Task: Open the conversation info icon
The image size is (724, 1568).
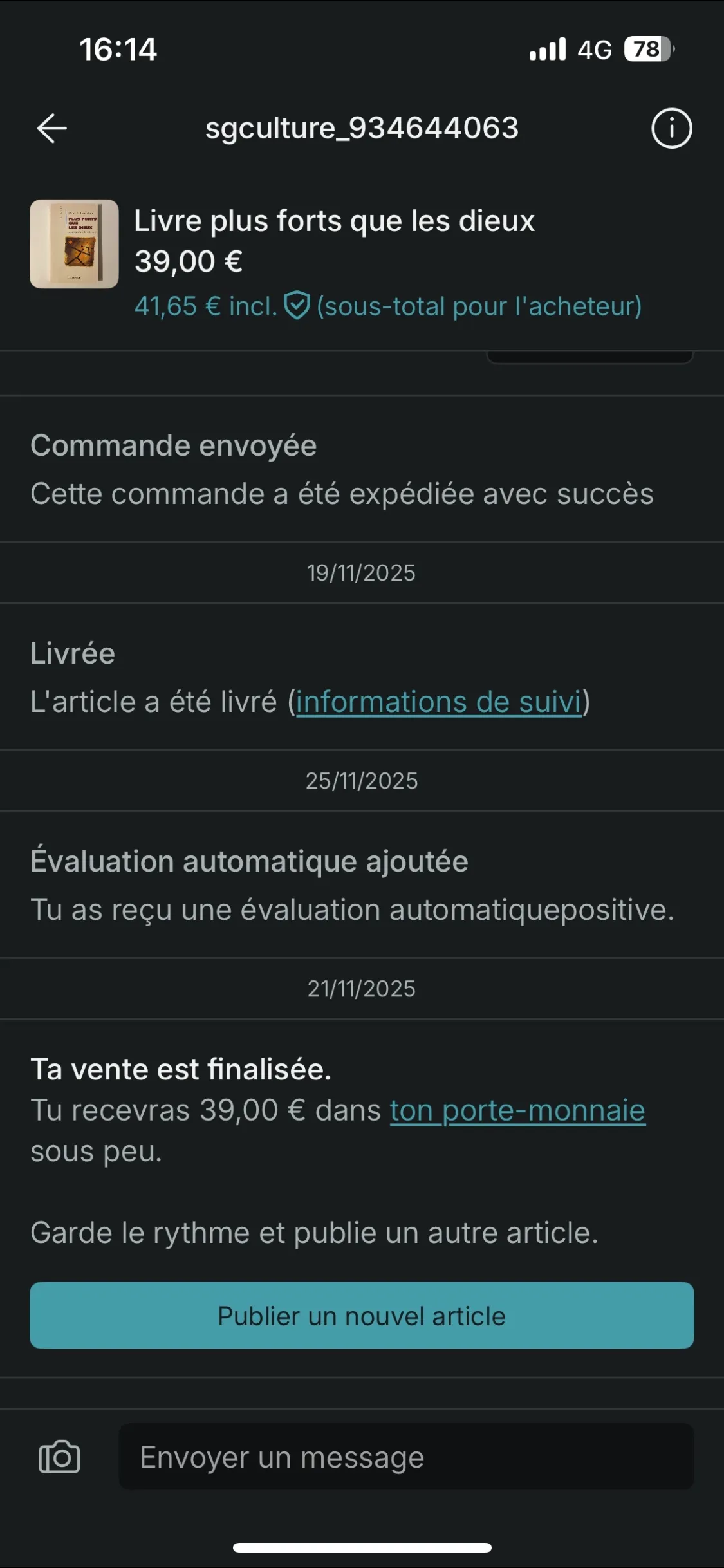Action: tap(671, 128)
